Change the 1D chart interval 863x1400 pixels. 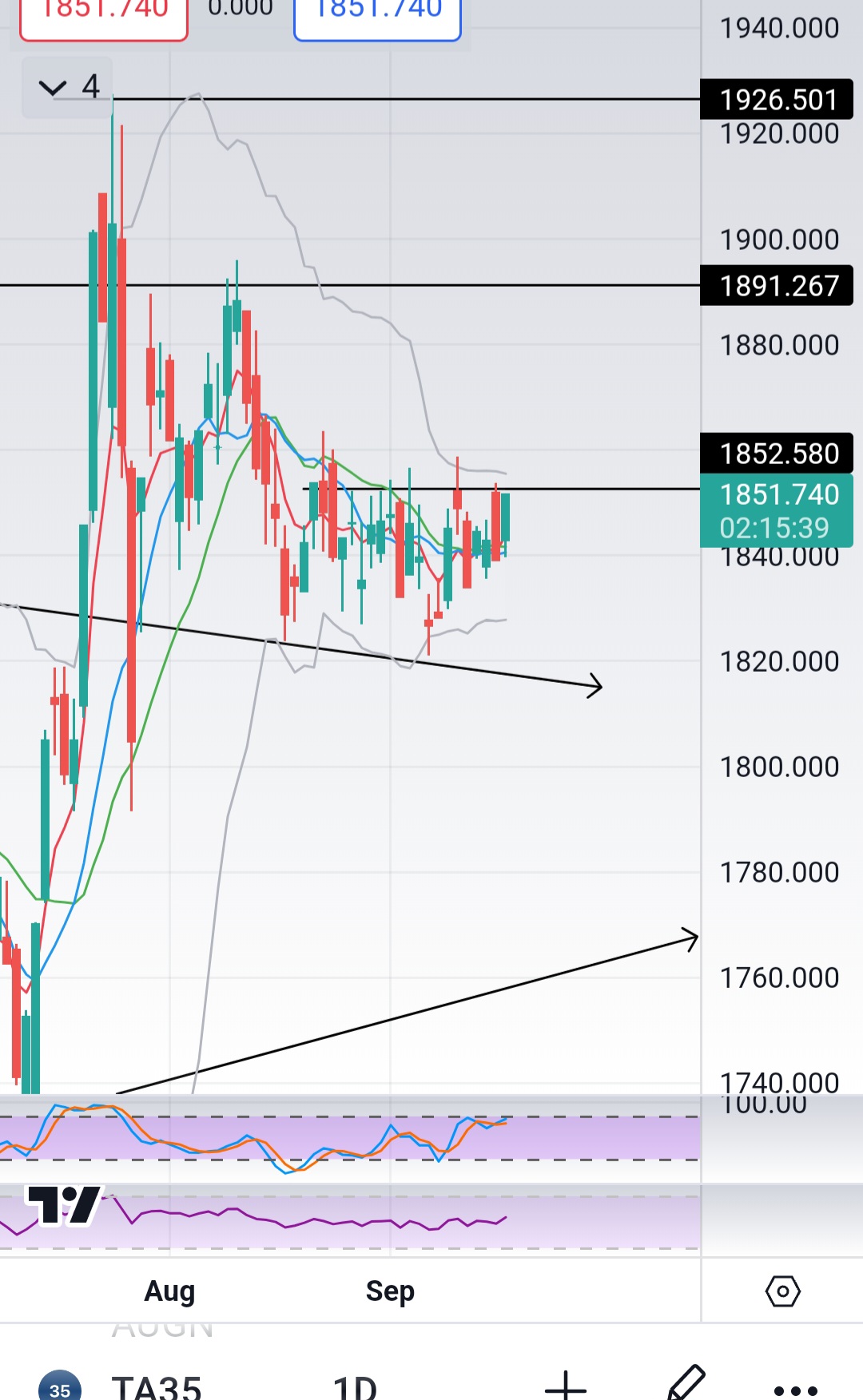[x=354, y=1386]
